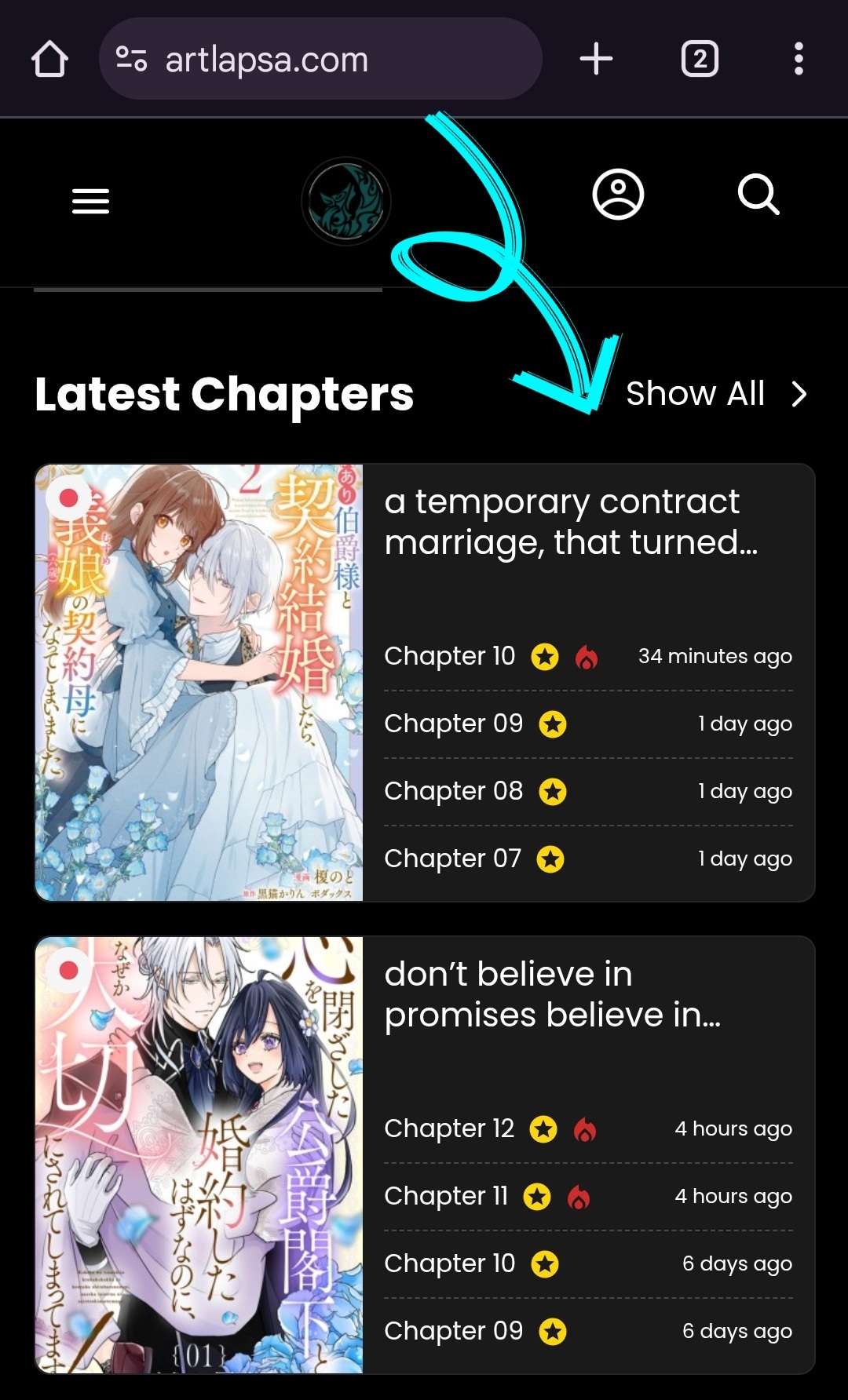Read Chapter 07 of temporary contract marriage
The height and width of the screenshot is (1400, 848).
tap(452, 859)
